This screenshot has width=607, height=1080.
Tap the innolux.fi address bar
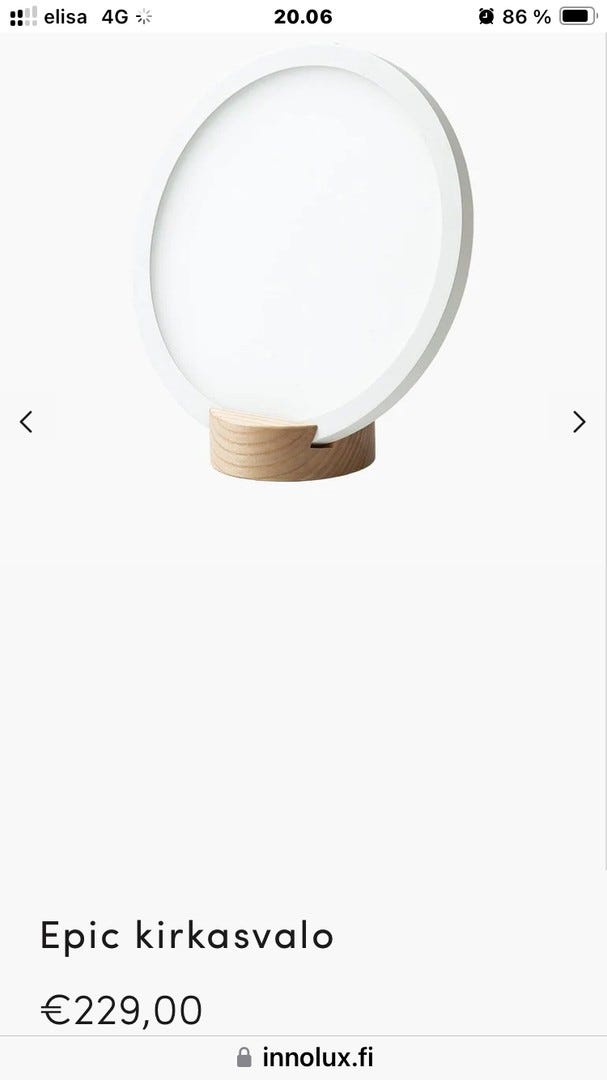coord(304,1057)
